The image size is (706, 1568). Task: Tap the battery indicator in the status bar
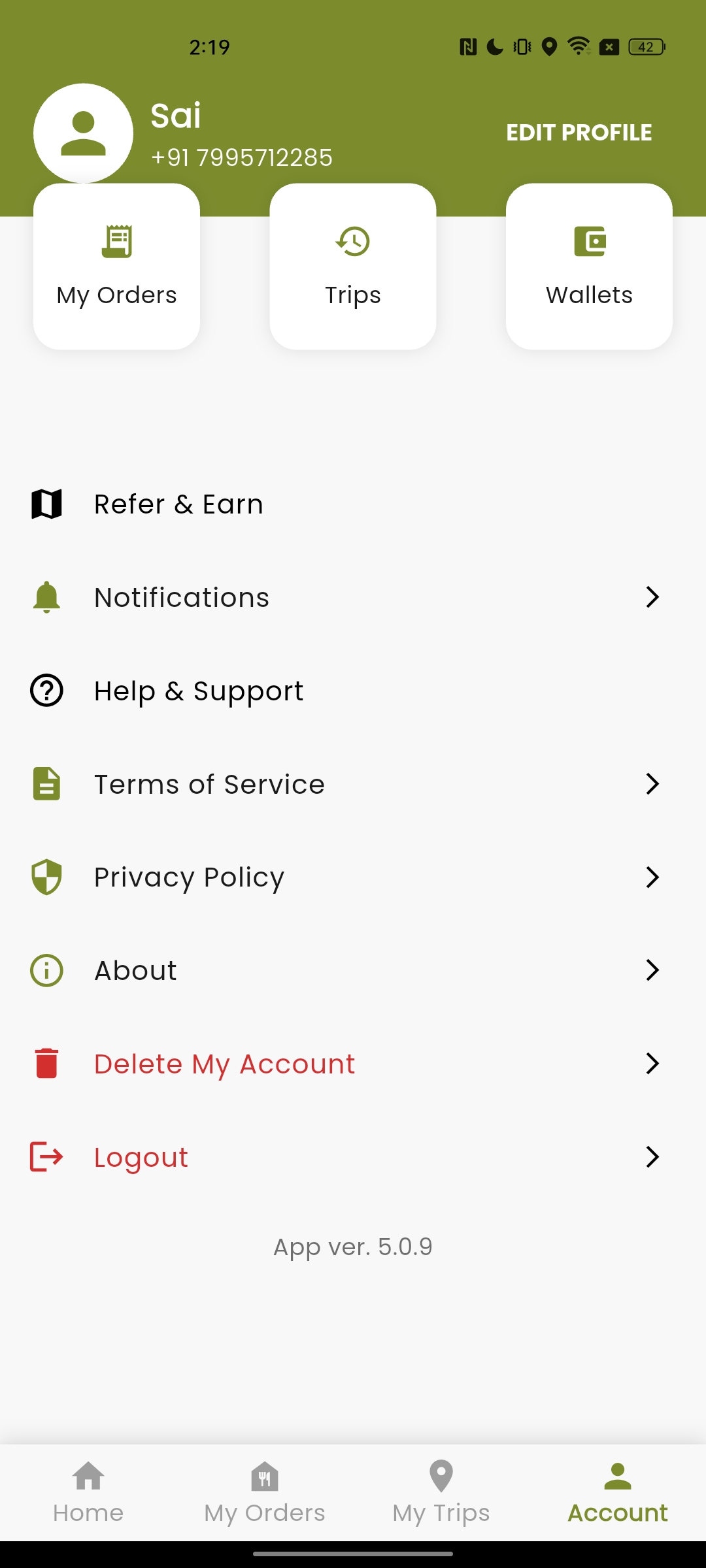pos(644,46)
